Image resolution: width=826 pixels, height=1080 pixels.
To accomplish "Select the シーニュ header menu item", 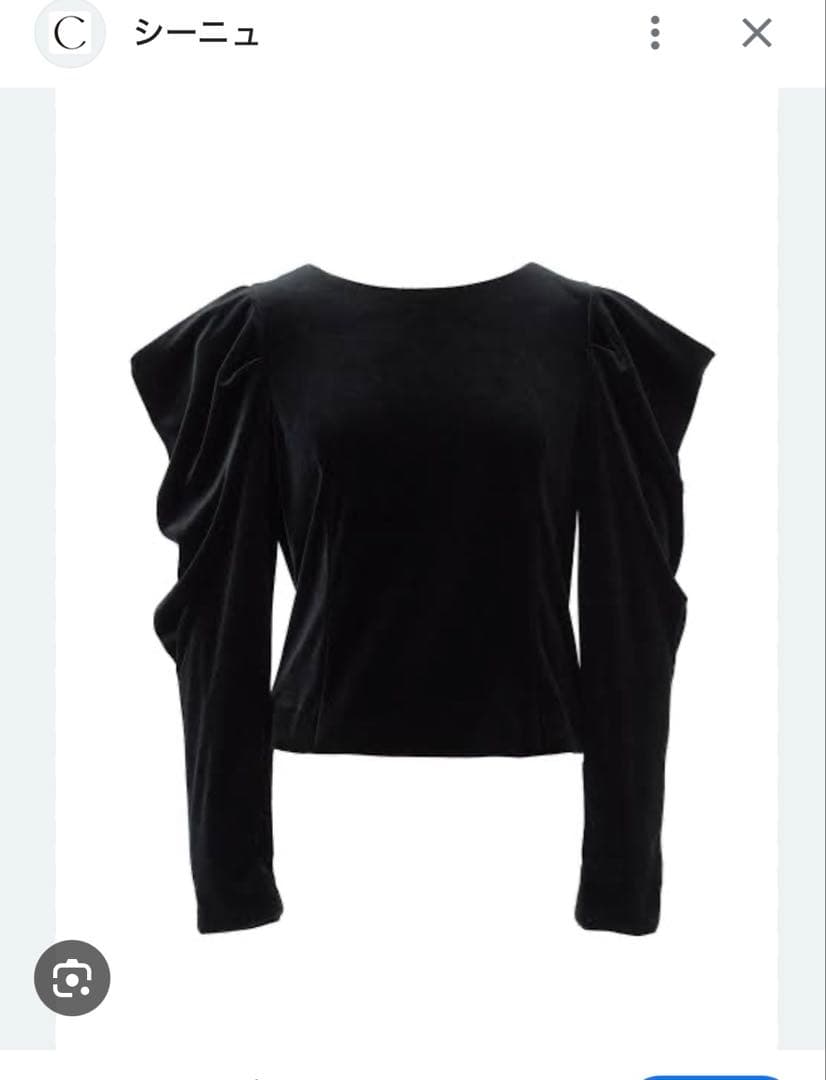I will click(196, 33).
